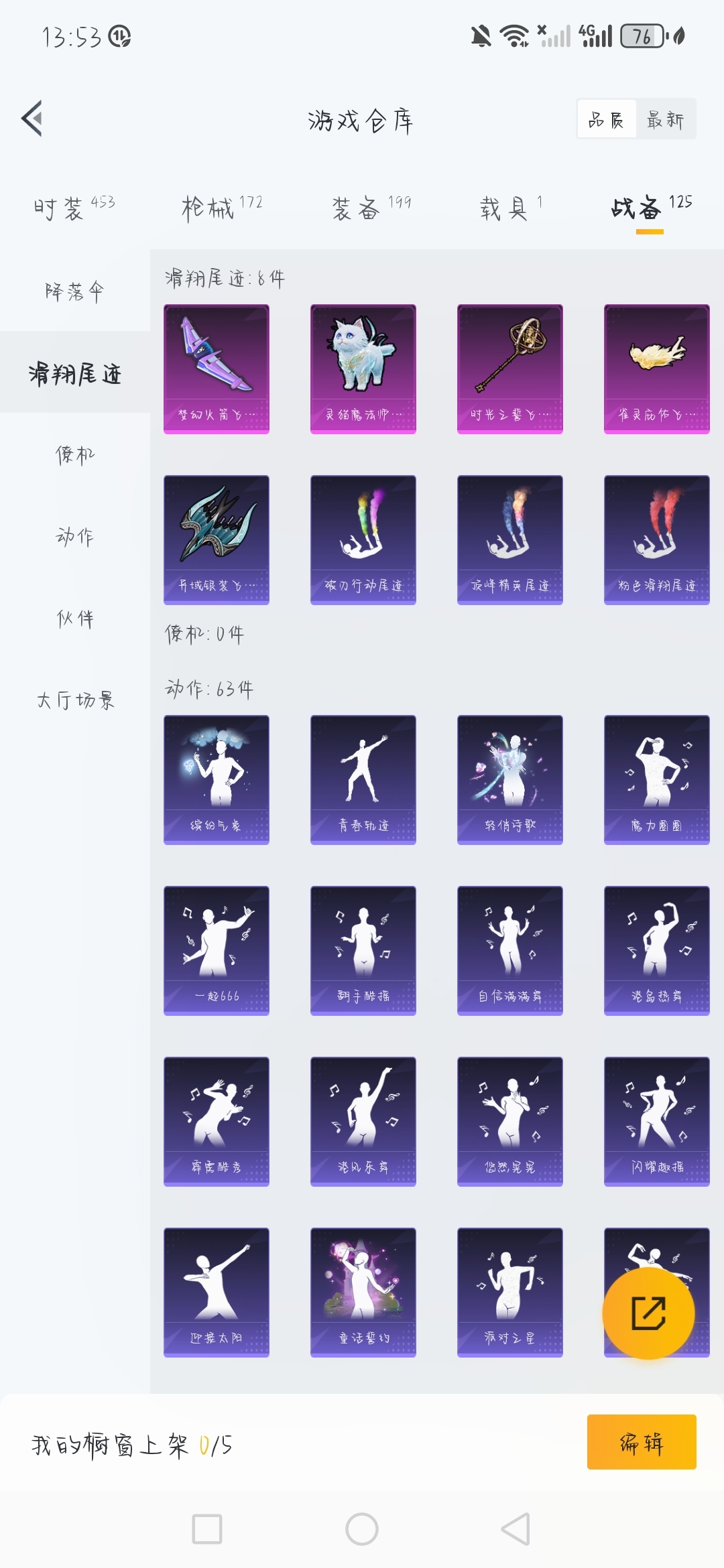Go back using the top-left arrow
Viewport: 724px width, 1568px height.
(x=32, y=119)
